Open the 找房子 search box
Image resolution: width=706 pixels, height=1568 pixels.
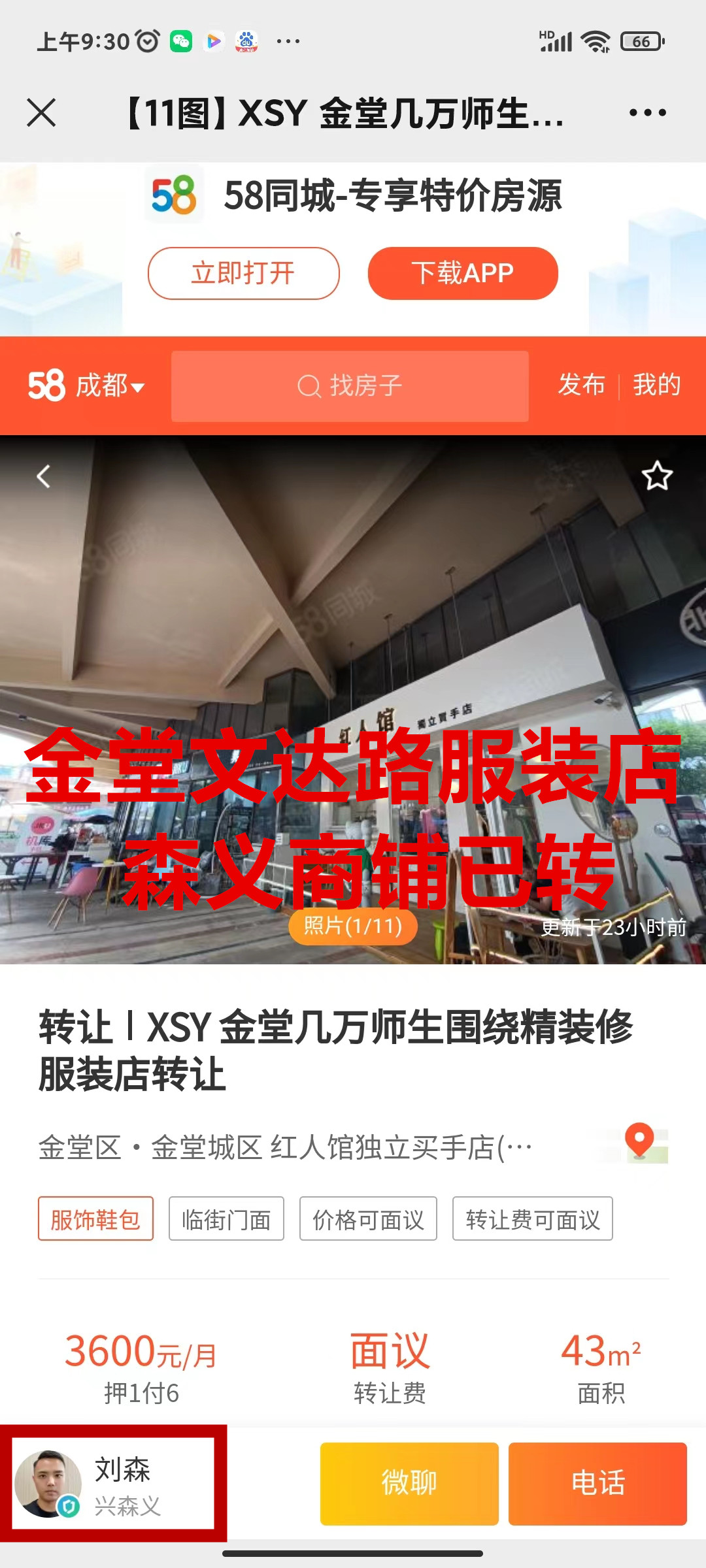coord(350,386)
